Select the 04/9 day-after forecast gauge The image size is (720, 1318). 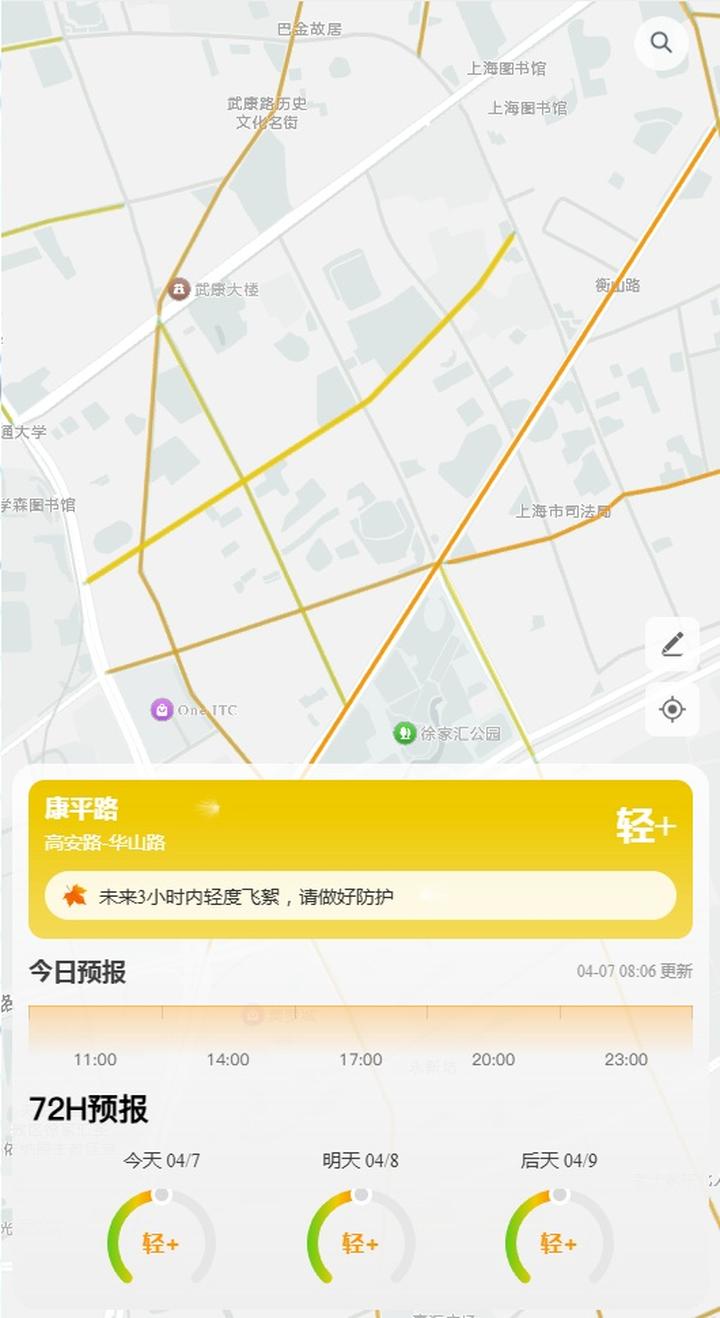click(559, 1240)
